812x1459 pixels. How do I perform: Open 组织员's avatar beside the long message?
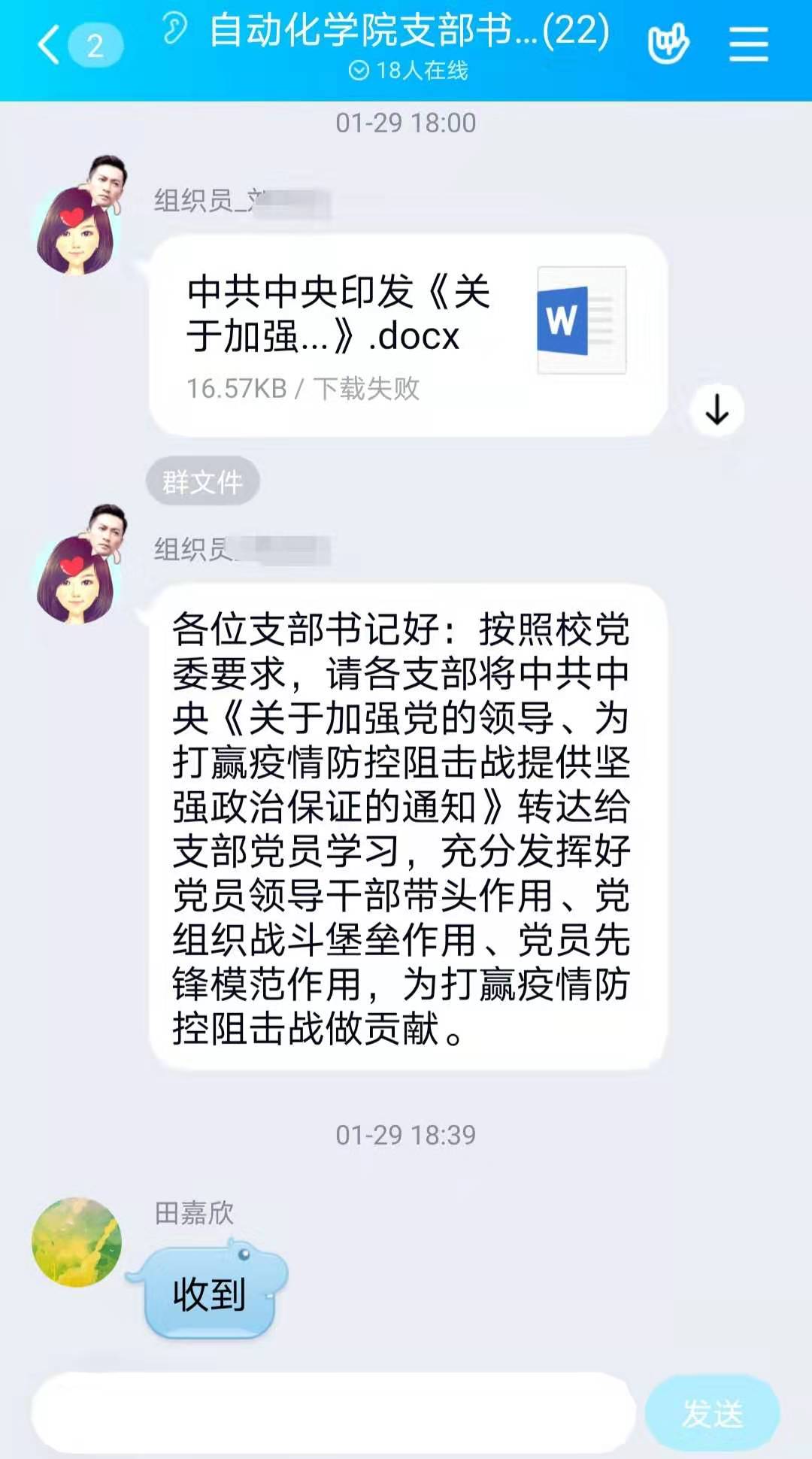click(x=77, y=575)
